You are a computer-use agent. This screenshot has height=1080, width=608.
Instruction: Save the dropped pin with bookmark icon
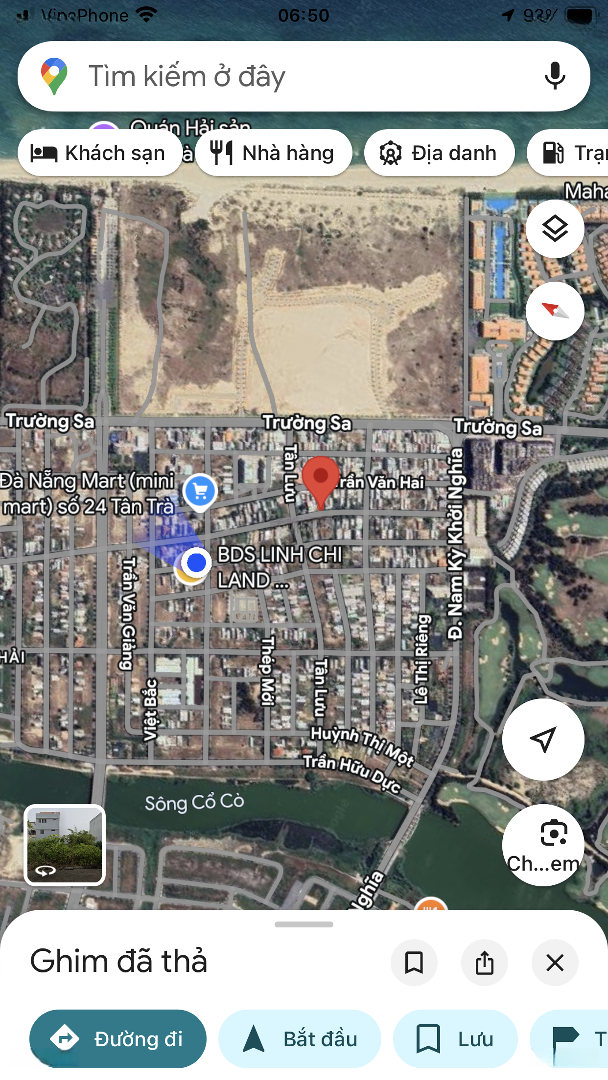(x=414, y=962)
